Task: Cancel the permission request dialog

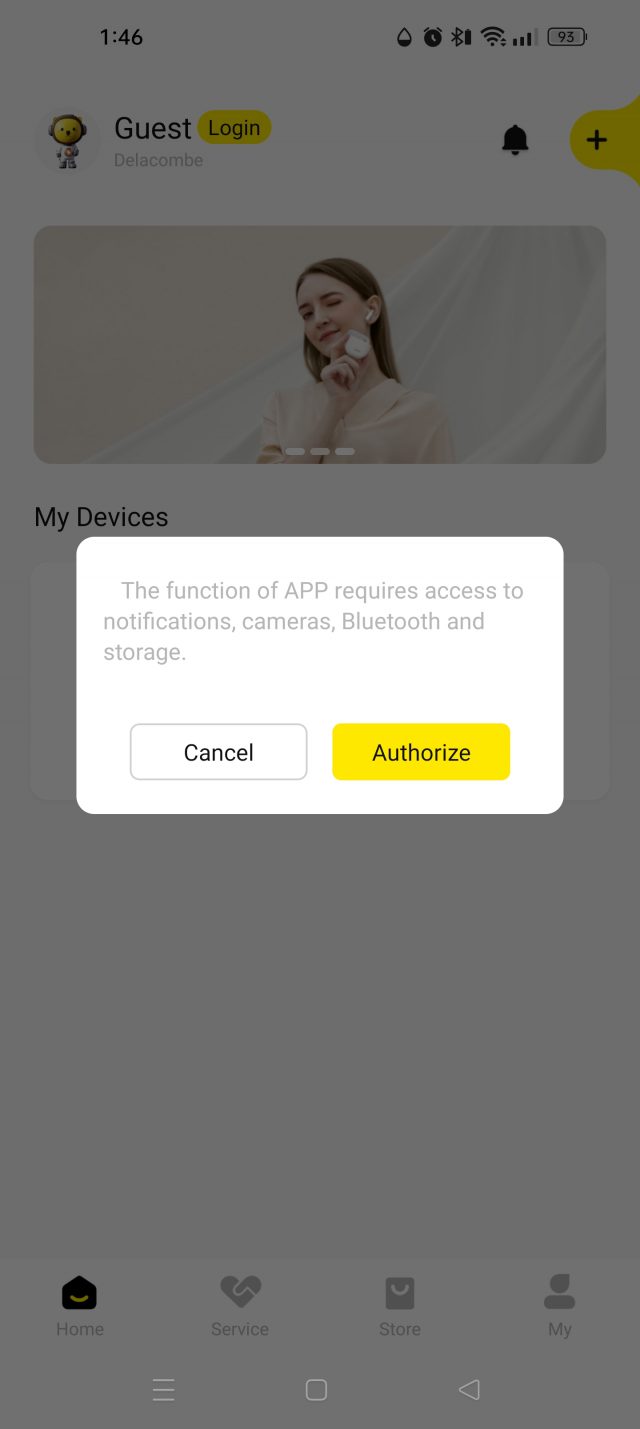Action: (x=218, y=752)
